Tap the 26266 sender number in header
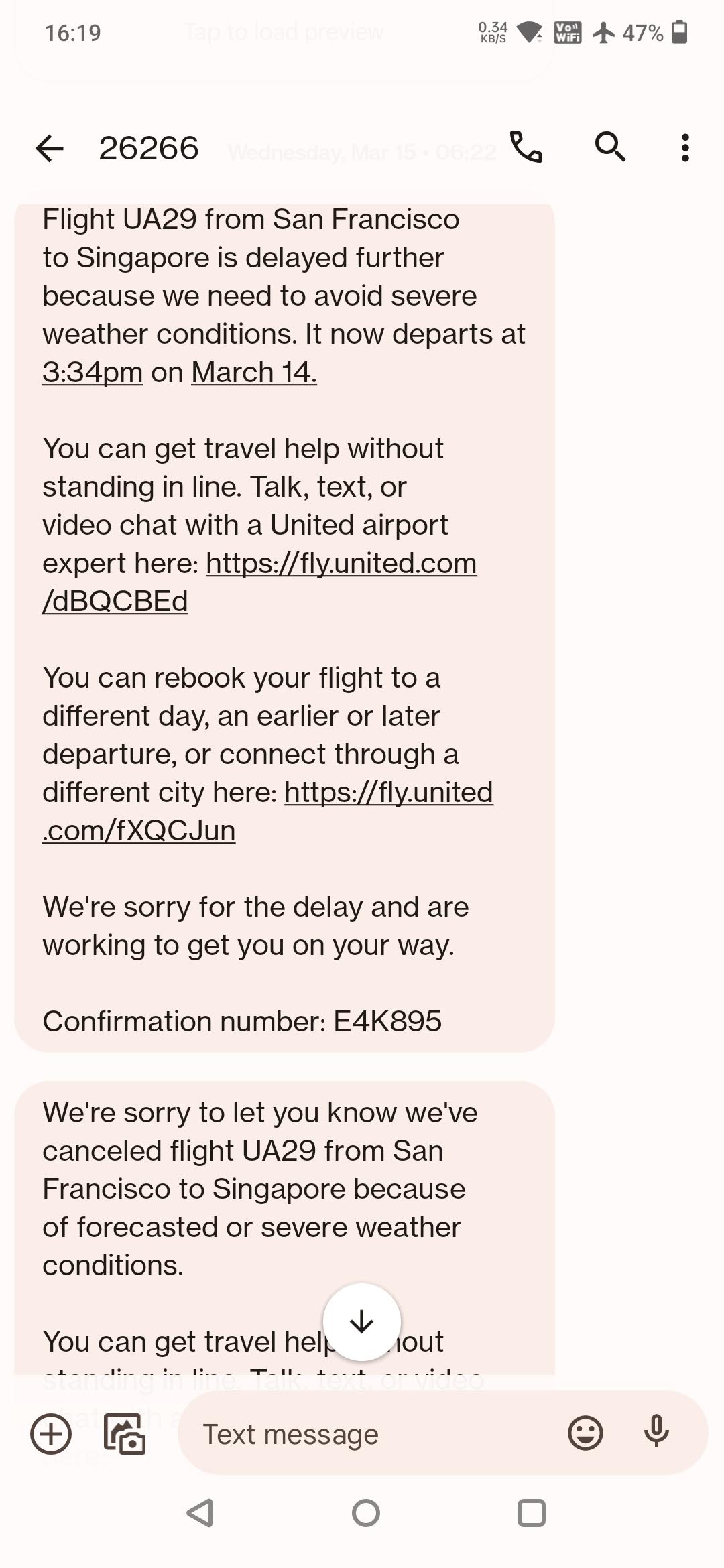This screenshot has height=1568, width=724. 149,149
